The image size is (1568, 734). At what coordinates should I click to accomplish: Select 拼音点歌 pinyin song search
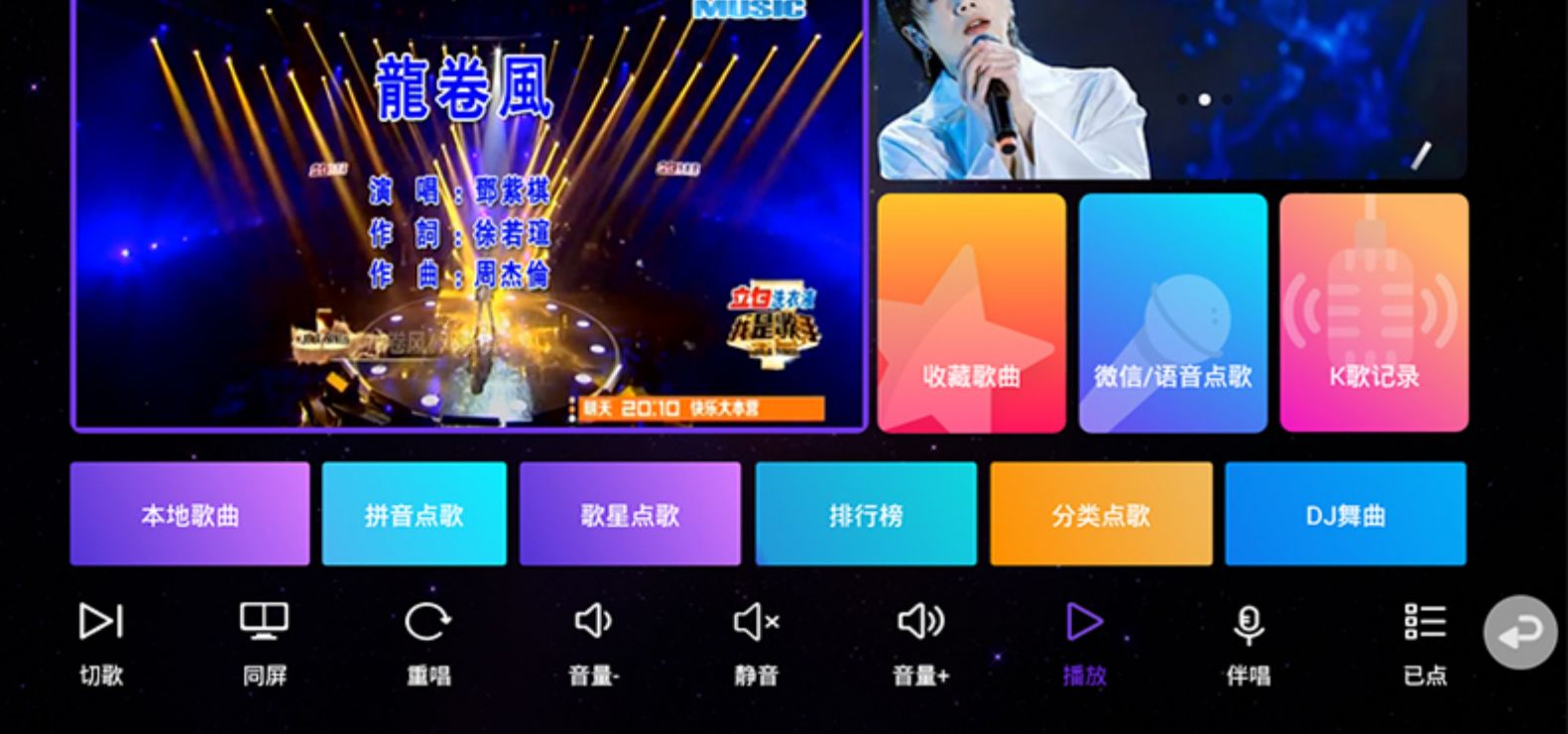coord(415,514)
